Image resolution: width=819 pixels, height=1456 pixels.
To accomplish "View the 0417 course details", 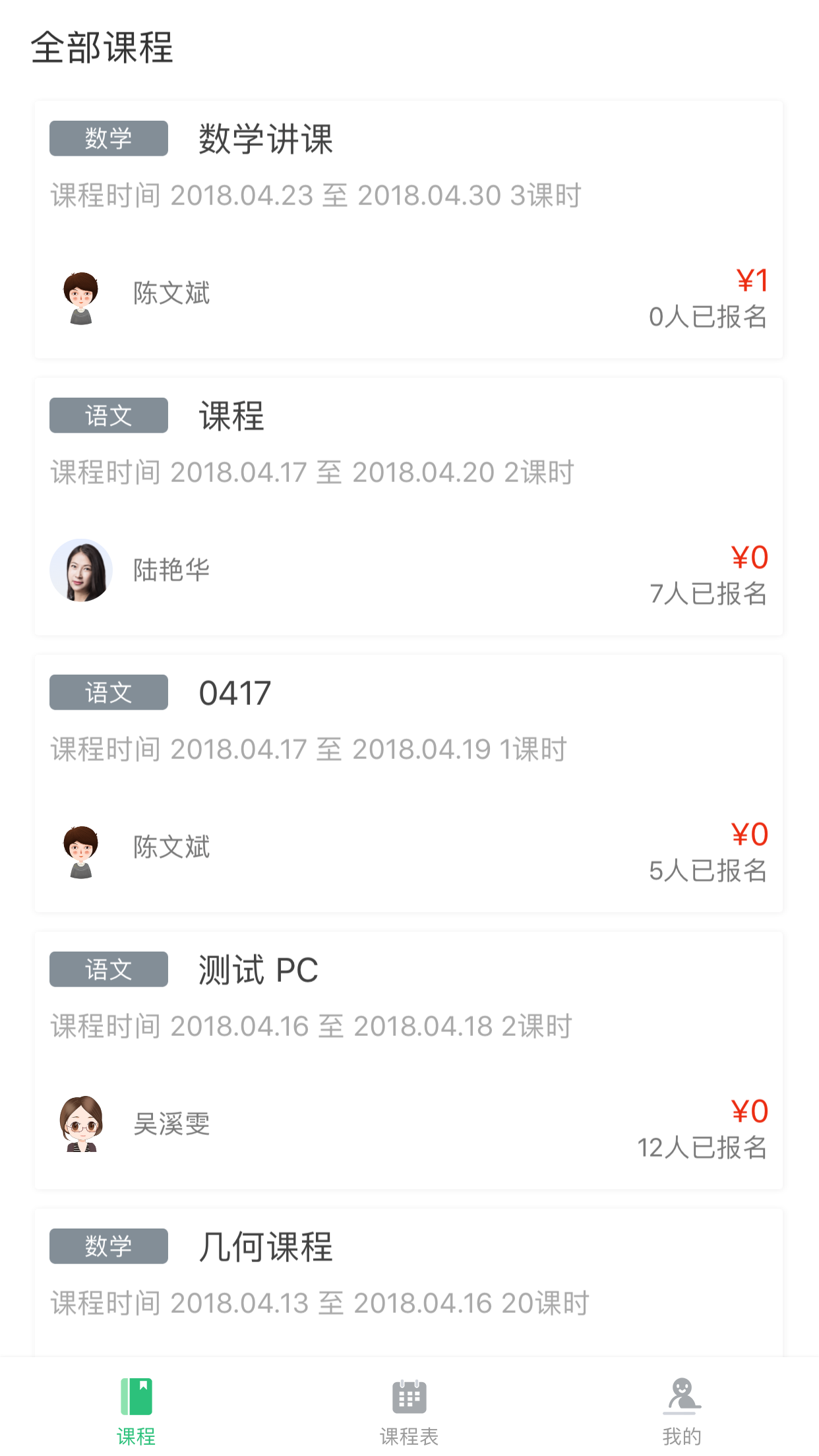I will (x=409, y=783).
